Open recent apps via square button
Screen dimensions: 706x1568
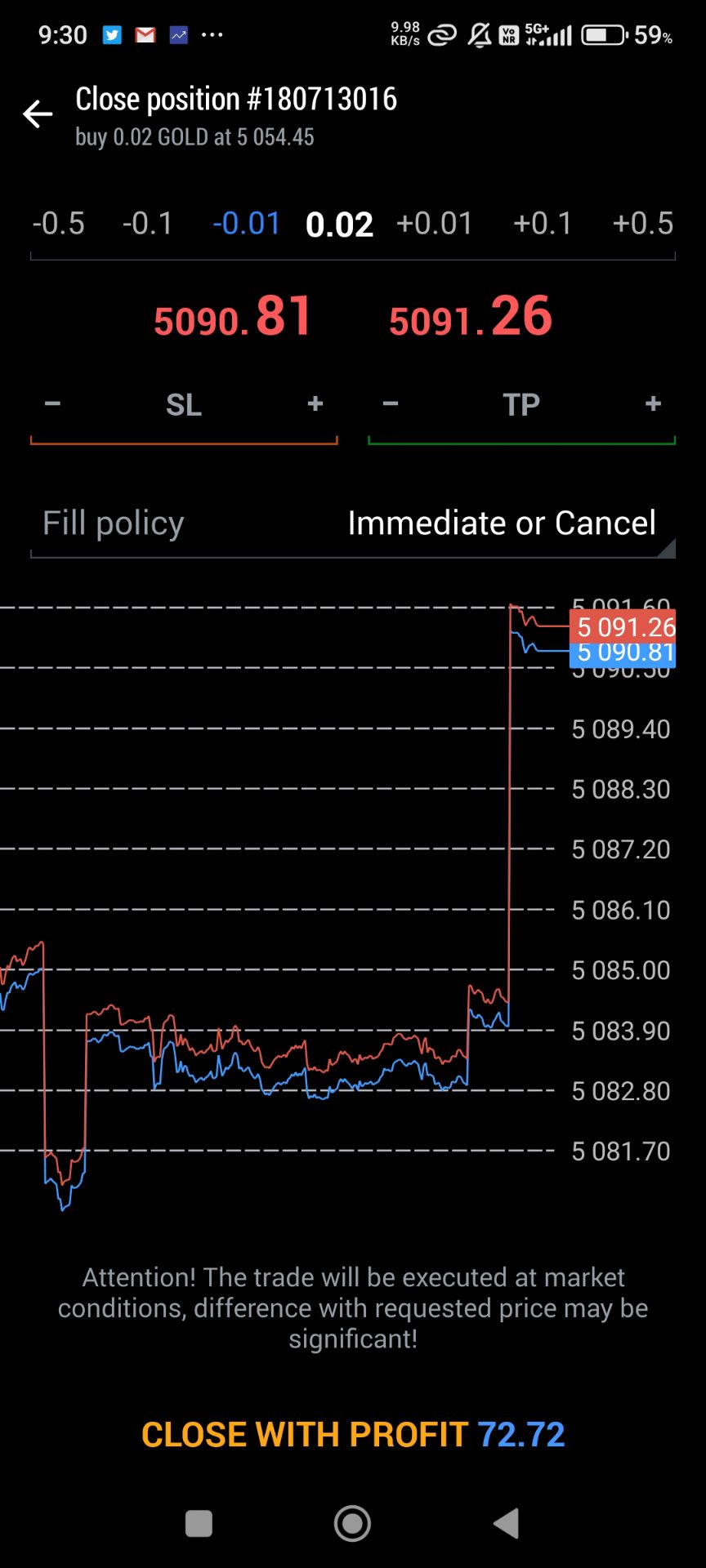(199, 1523)
